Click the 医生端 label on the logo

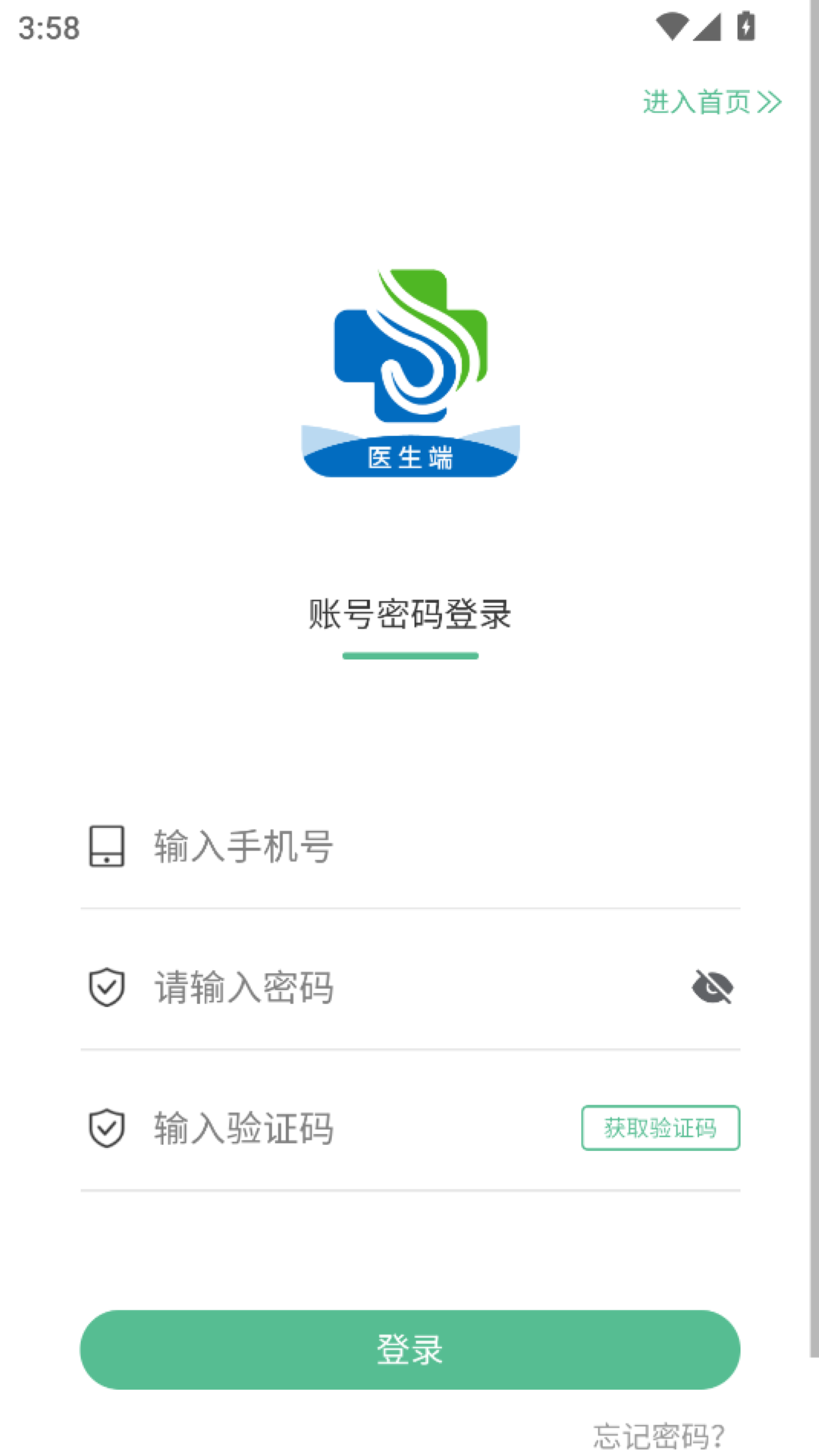click(409, 457)
